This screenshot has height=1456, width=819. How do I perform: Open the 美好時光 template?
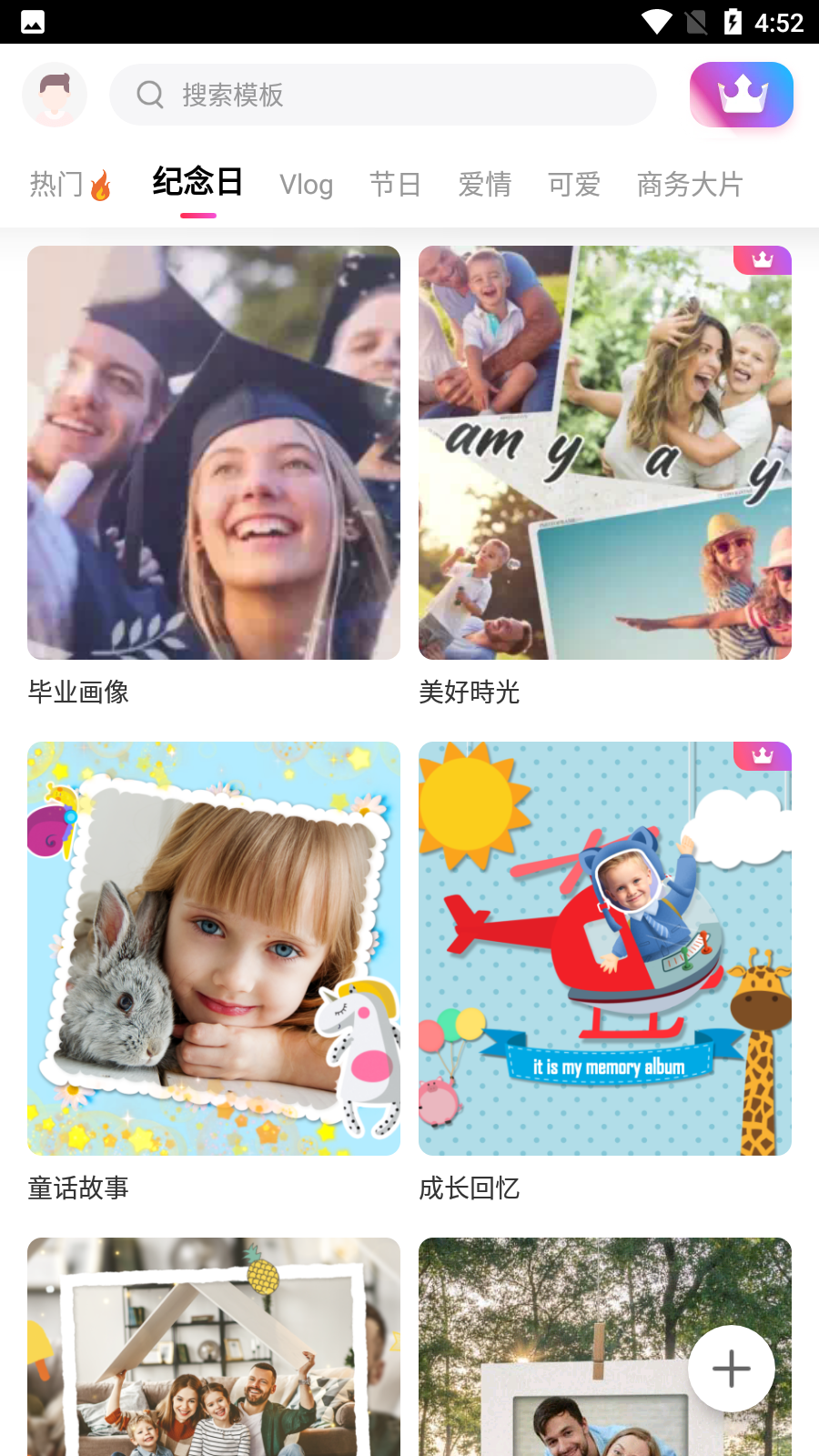[605, 452]
